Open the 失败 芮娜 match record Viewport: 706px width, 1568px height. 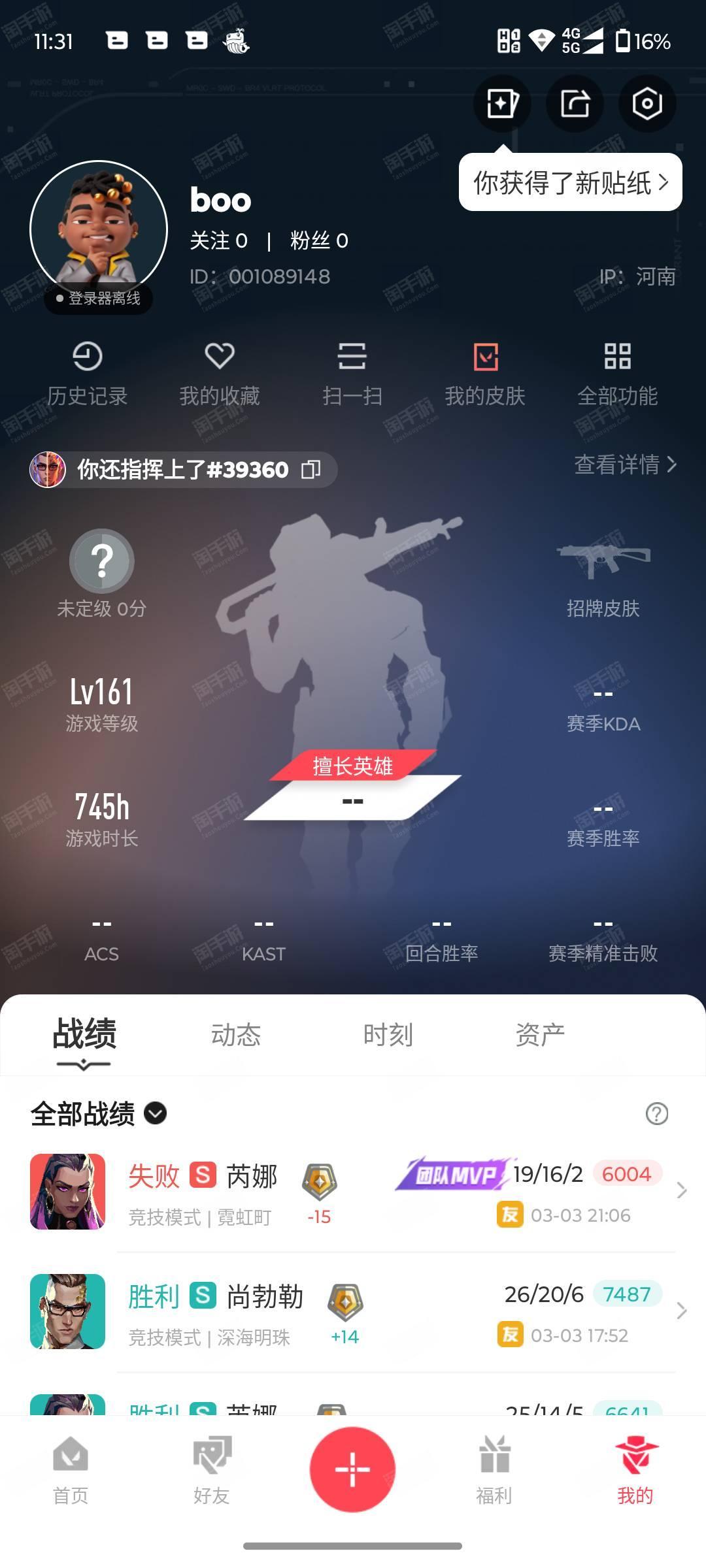(x=353, y=1192)
